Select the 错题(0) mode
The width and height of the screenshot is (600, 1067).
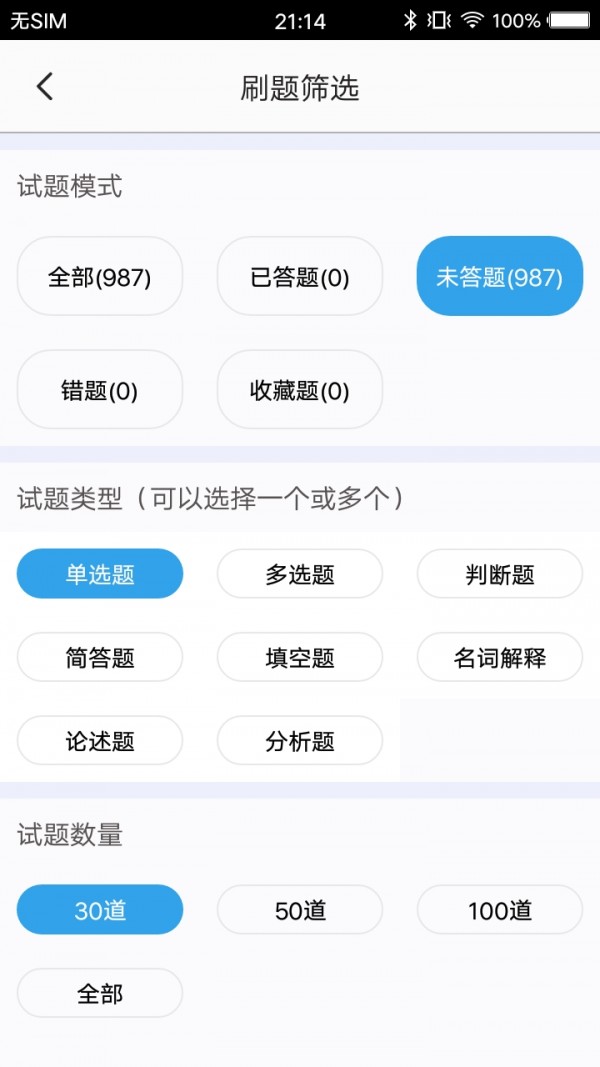100,390
